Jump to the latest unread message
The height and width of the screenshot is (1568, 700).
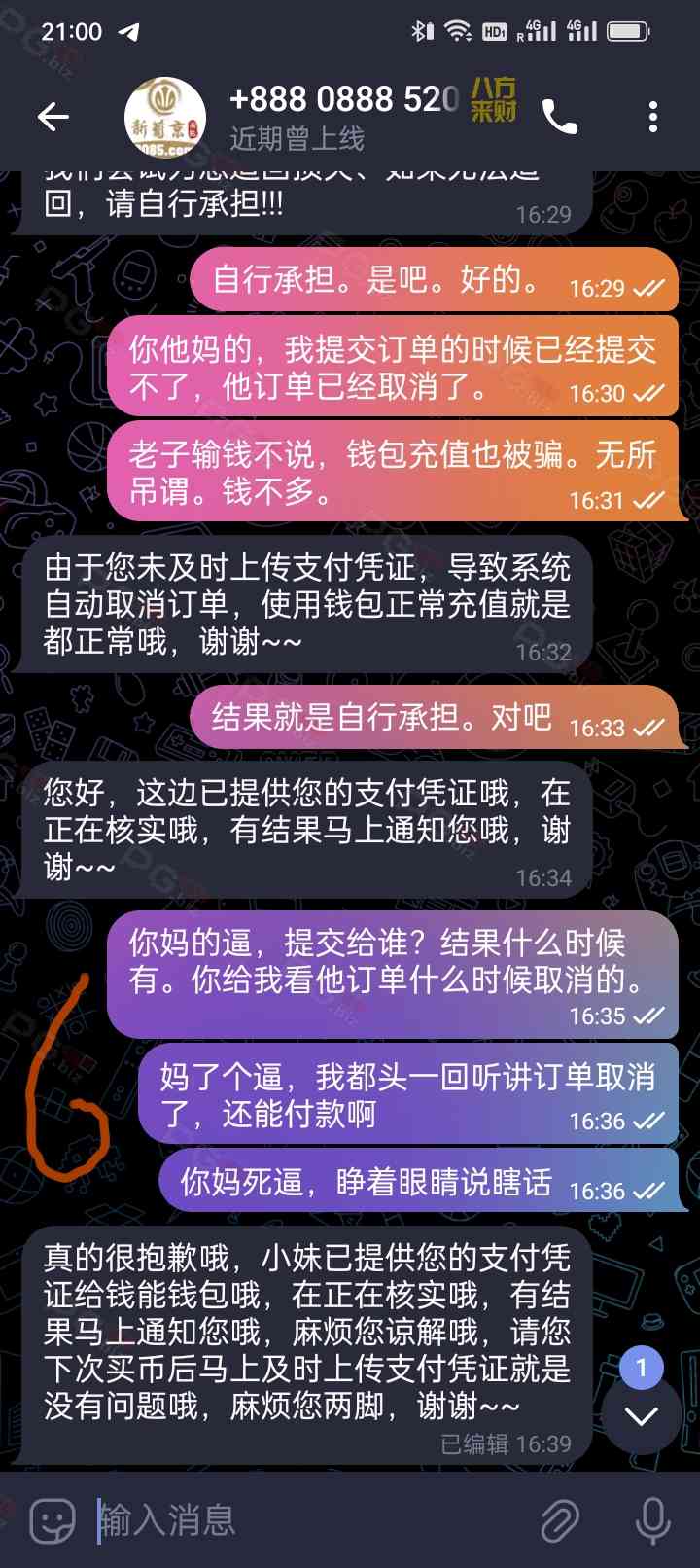point(642,1413)
